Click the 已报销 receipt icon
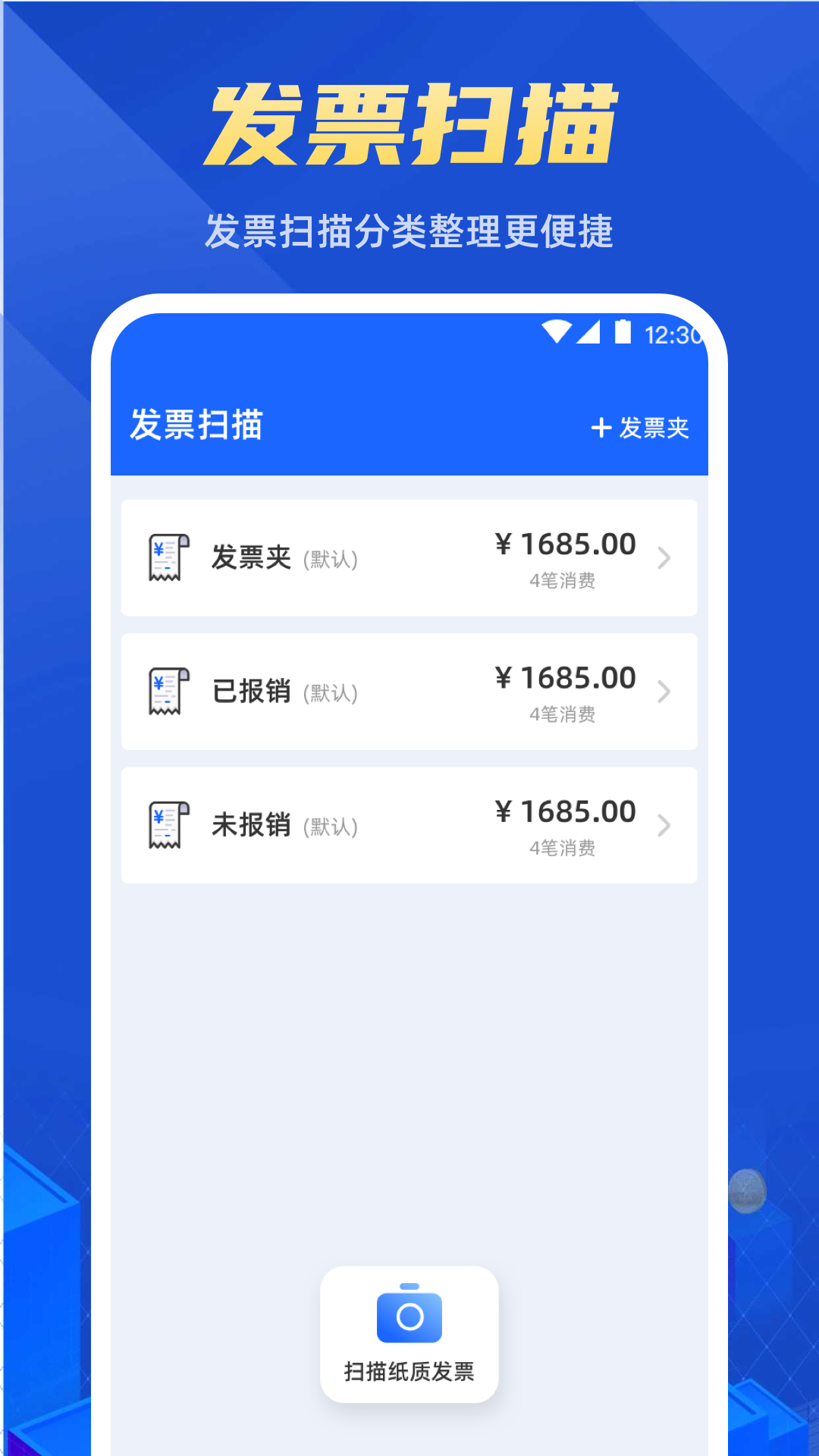 click(x=168, y=691)
